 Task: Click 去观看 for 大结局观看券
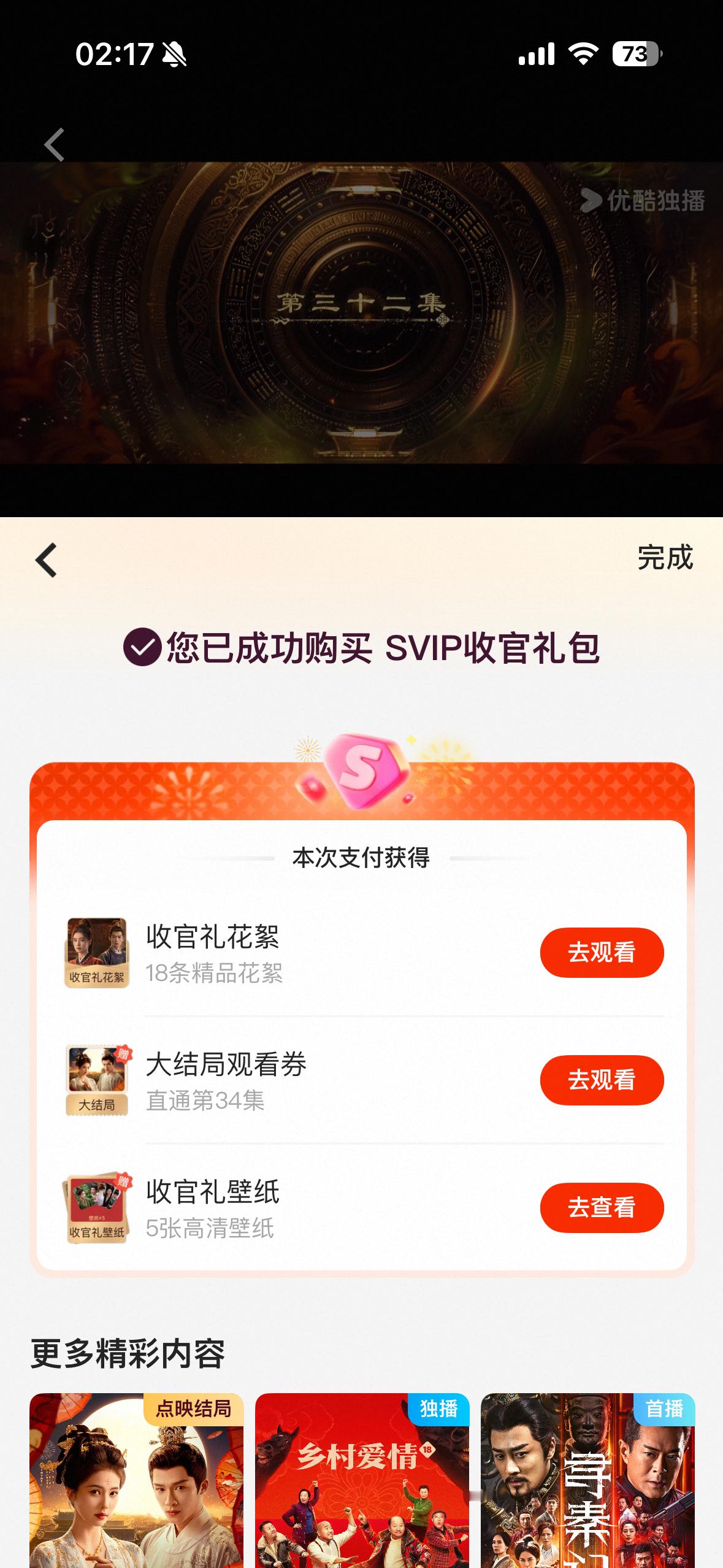click(602, 1081)
